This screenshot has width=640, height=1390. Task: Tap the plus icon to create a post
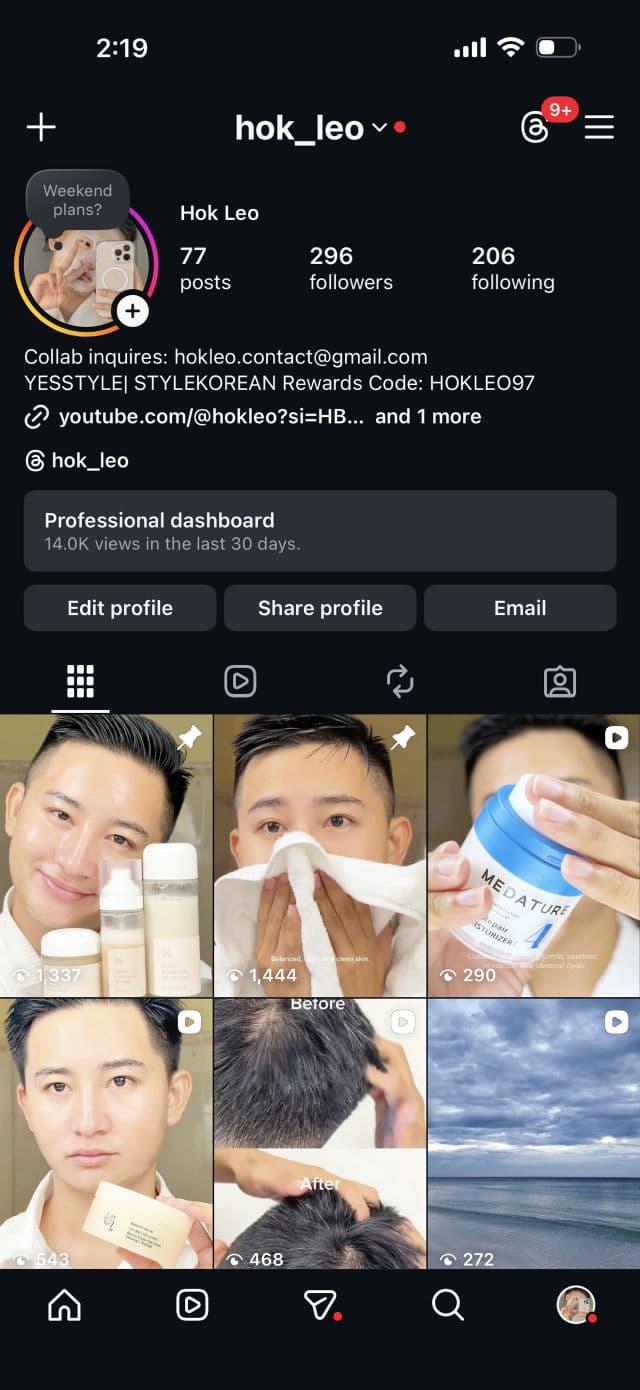[x=41, y=127]
